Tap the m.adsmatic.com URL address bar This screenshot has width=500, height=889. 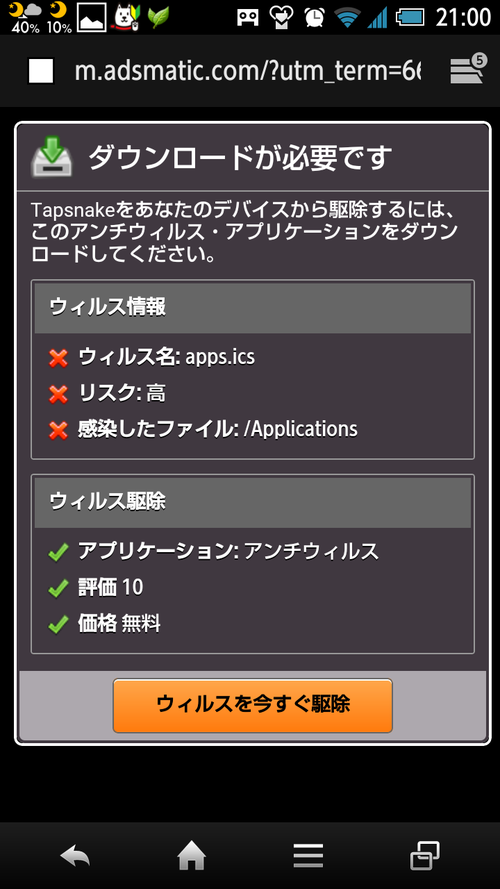[x=248, y=71]
